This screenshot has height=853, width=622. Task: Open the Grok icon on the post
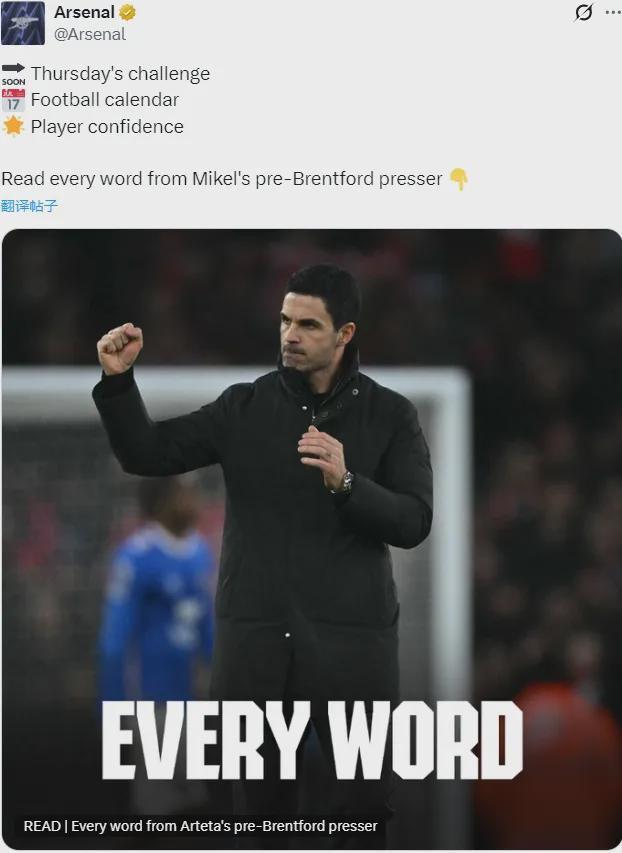point(584,12)
